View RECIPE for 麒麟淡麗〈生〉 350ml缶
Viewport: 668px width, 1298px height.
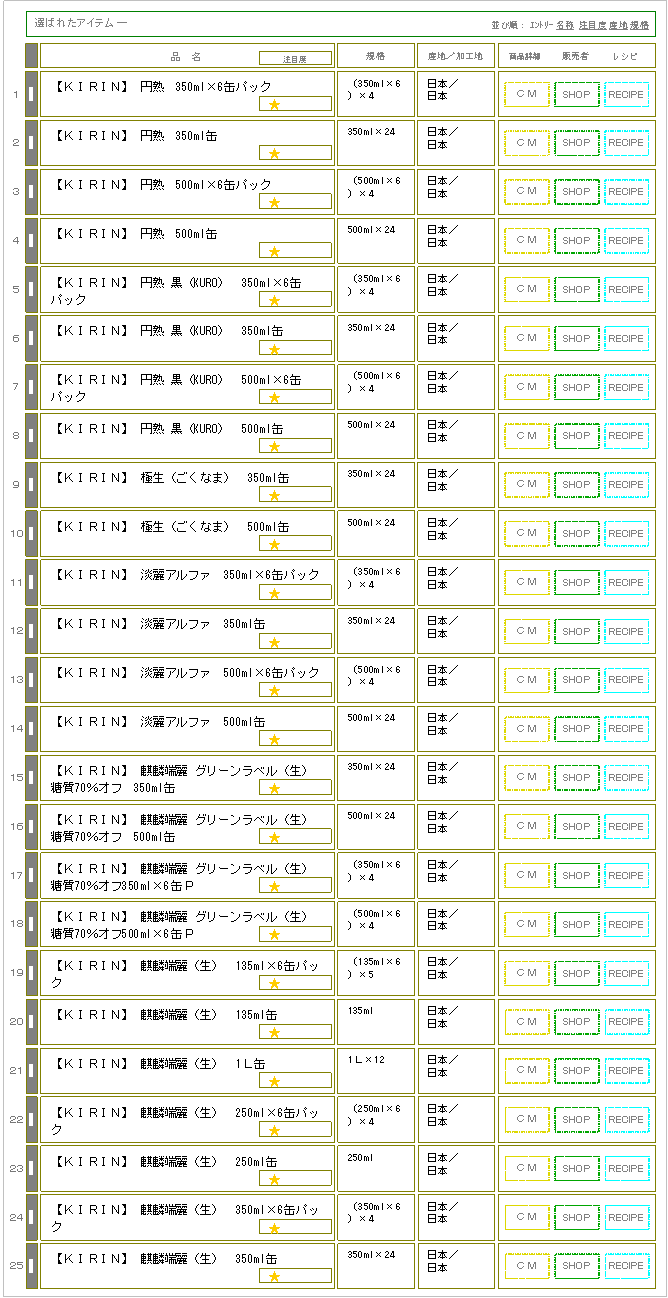[627, 1266]
